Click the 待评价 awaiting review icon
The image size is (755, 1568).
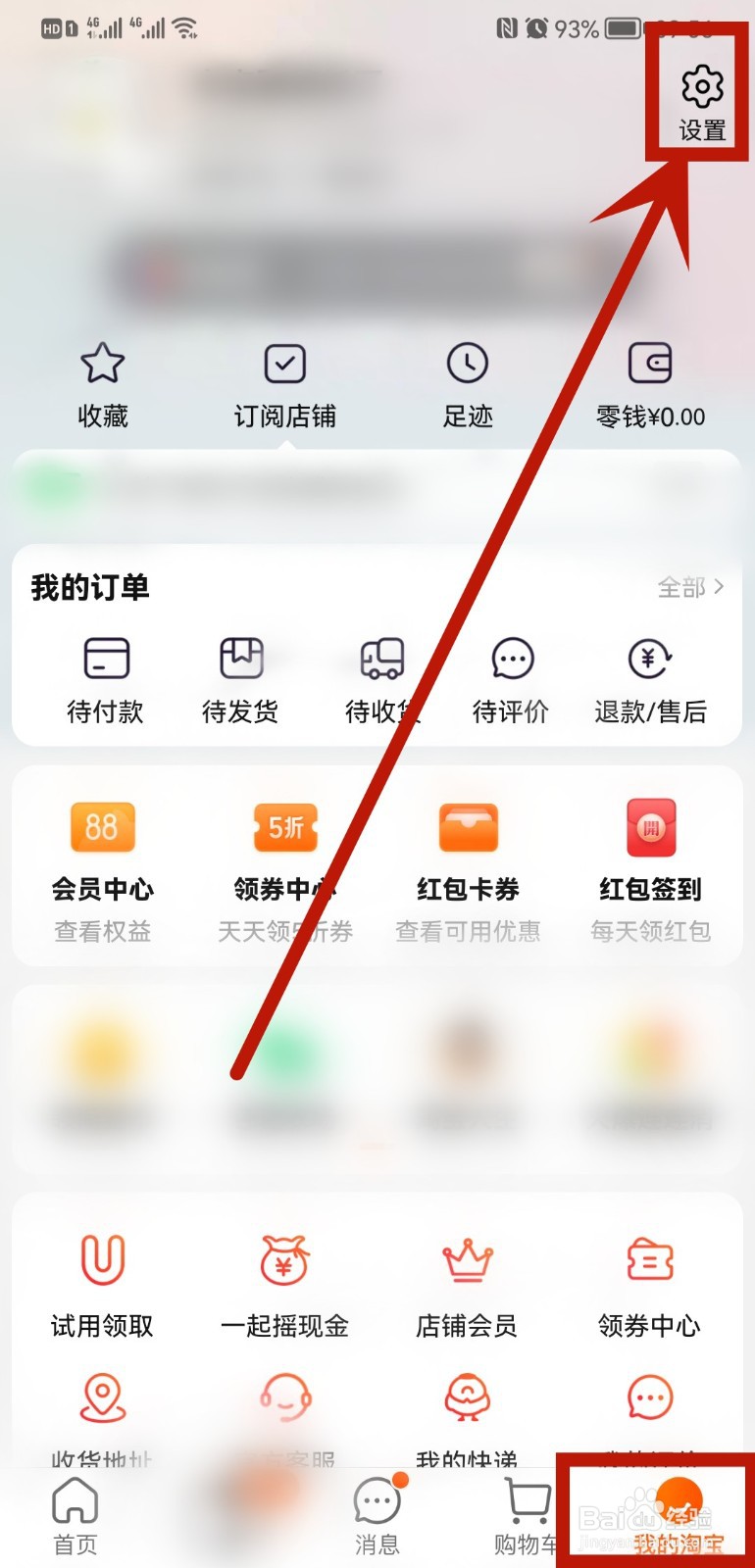tap(511, 676)
